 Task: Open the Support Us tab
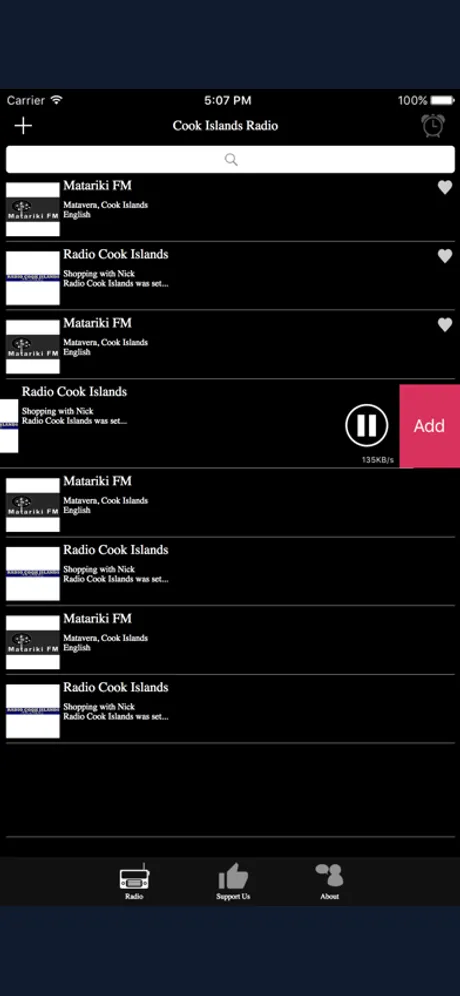click(x=233, y=882)
